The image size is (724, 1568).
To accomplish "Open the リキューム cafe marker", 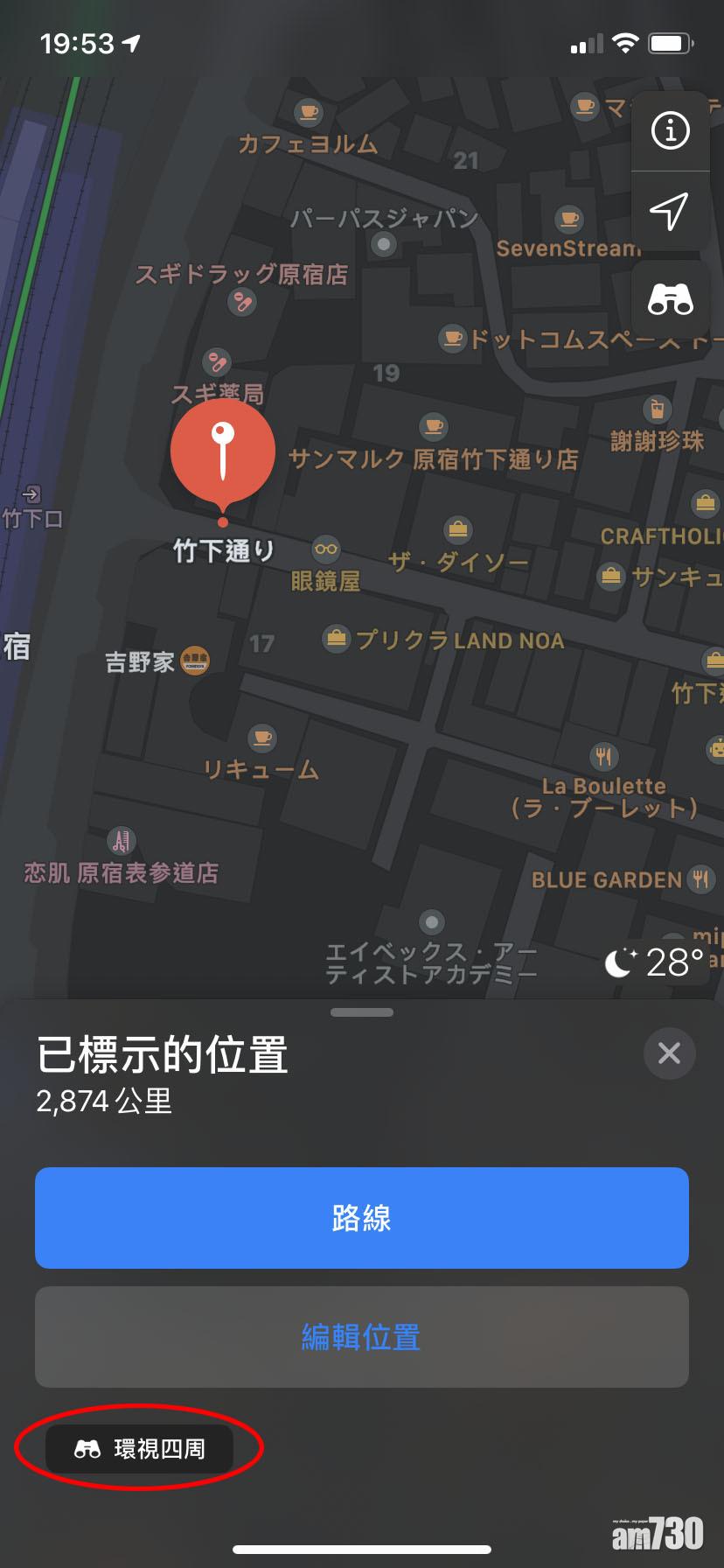I will click(261, 738).
